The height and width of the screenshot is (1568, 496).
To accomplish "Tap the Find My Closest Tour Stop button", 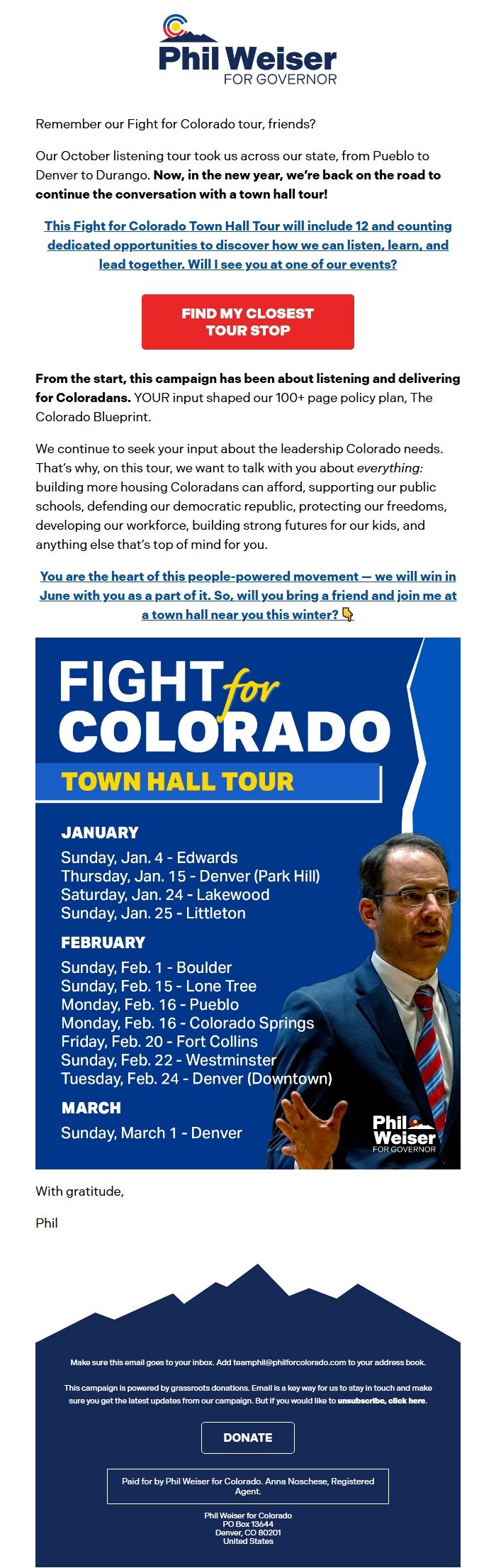I will [247, 322].
